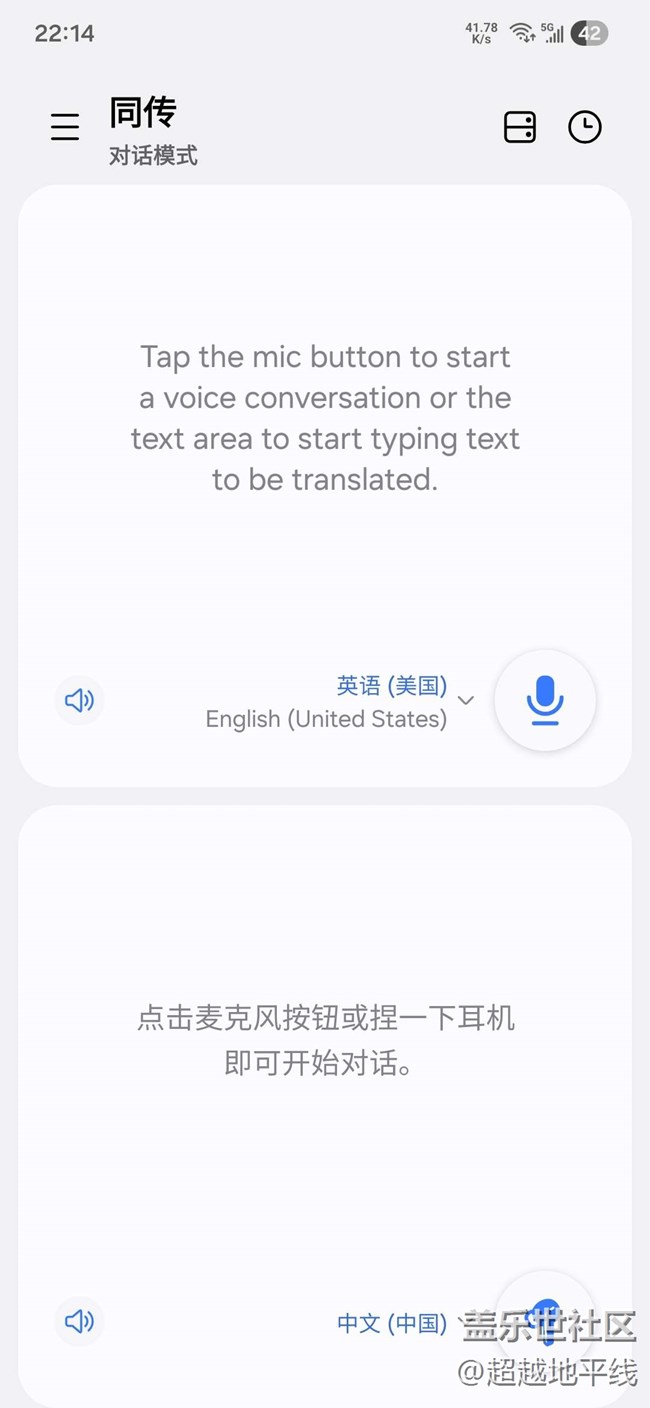Expand the English (United States) language dropdown

[x=465, y=701]
